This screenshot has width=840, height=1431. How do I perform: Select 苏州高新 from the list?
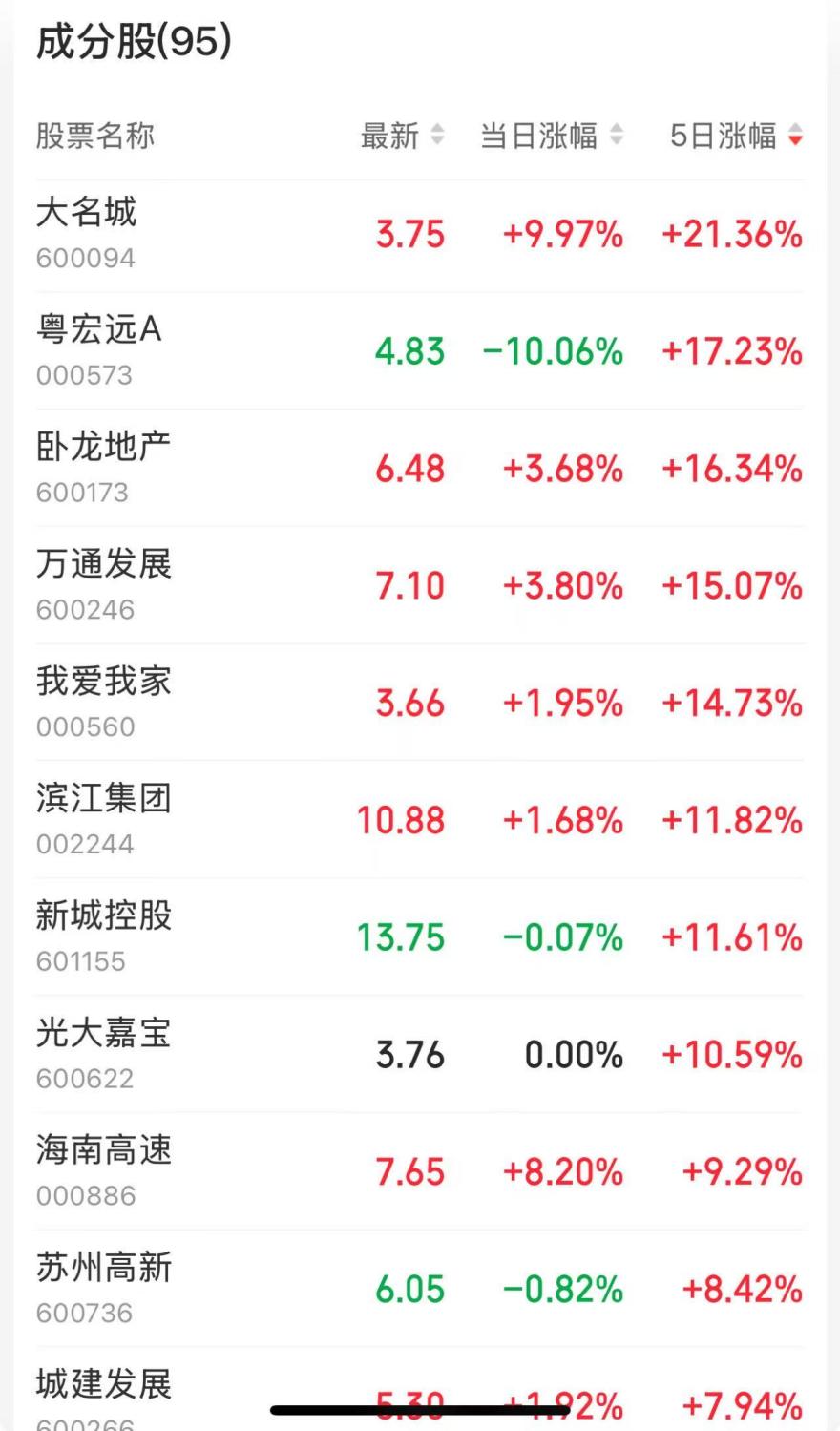[x=102, y=1269]
